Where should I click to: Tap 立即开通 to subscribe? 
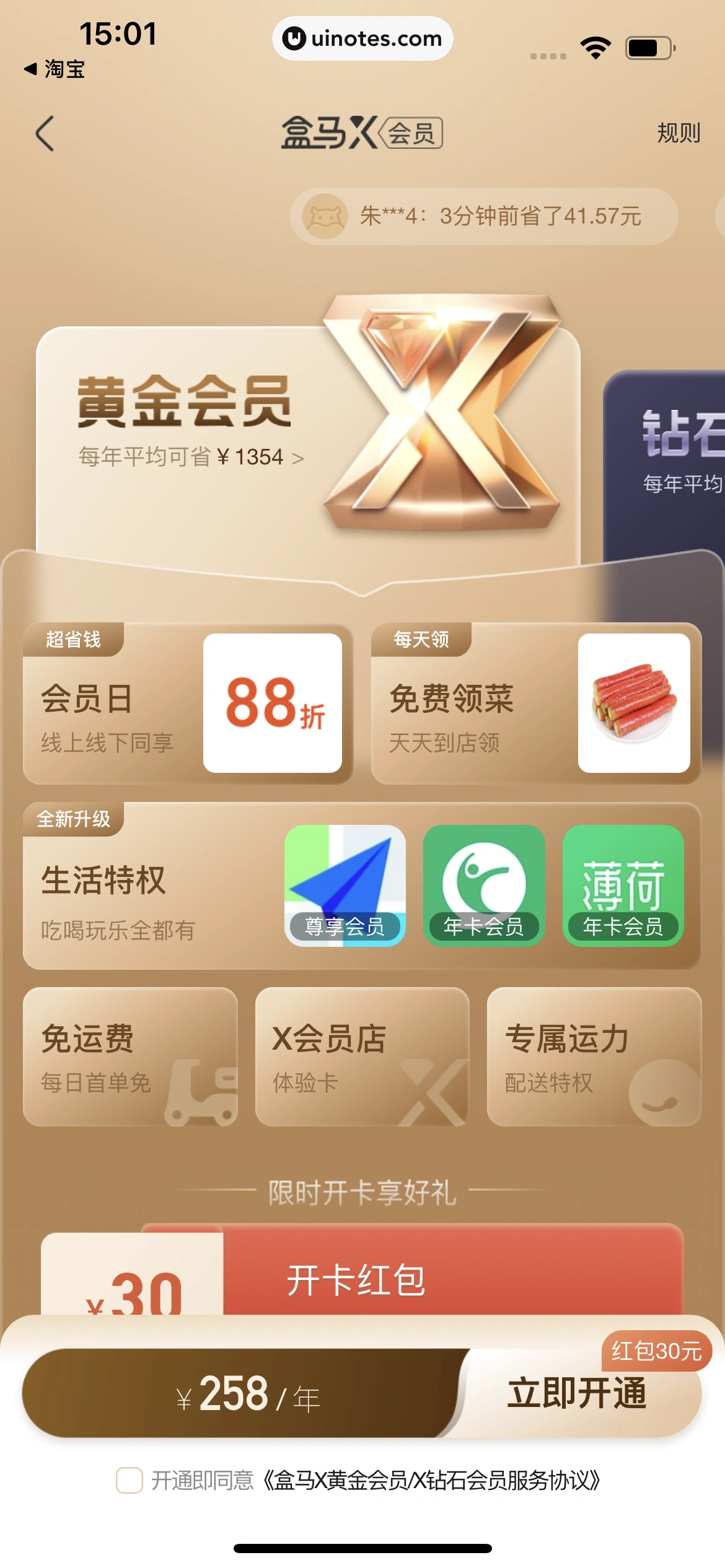coord(578,1393)
